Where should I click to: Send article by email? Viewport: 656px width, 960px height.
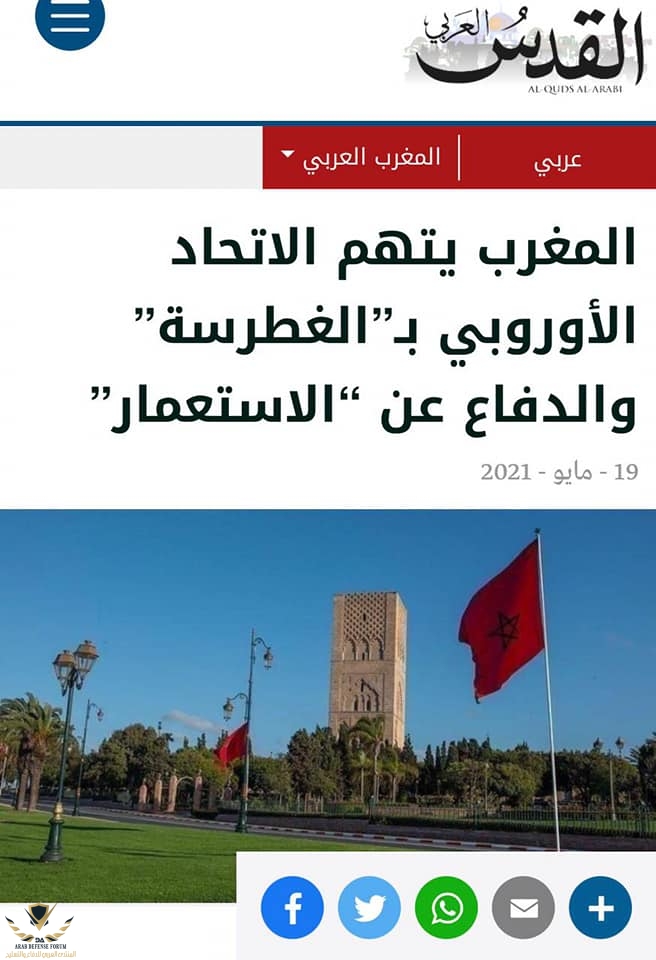[523, 908]
